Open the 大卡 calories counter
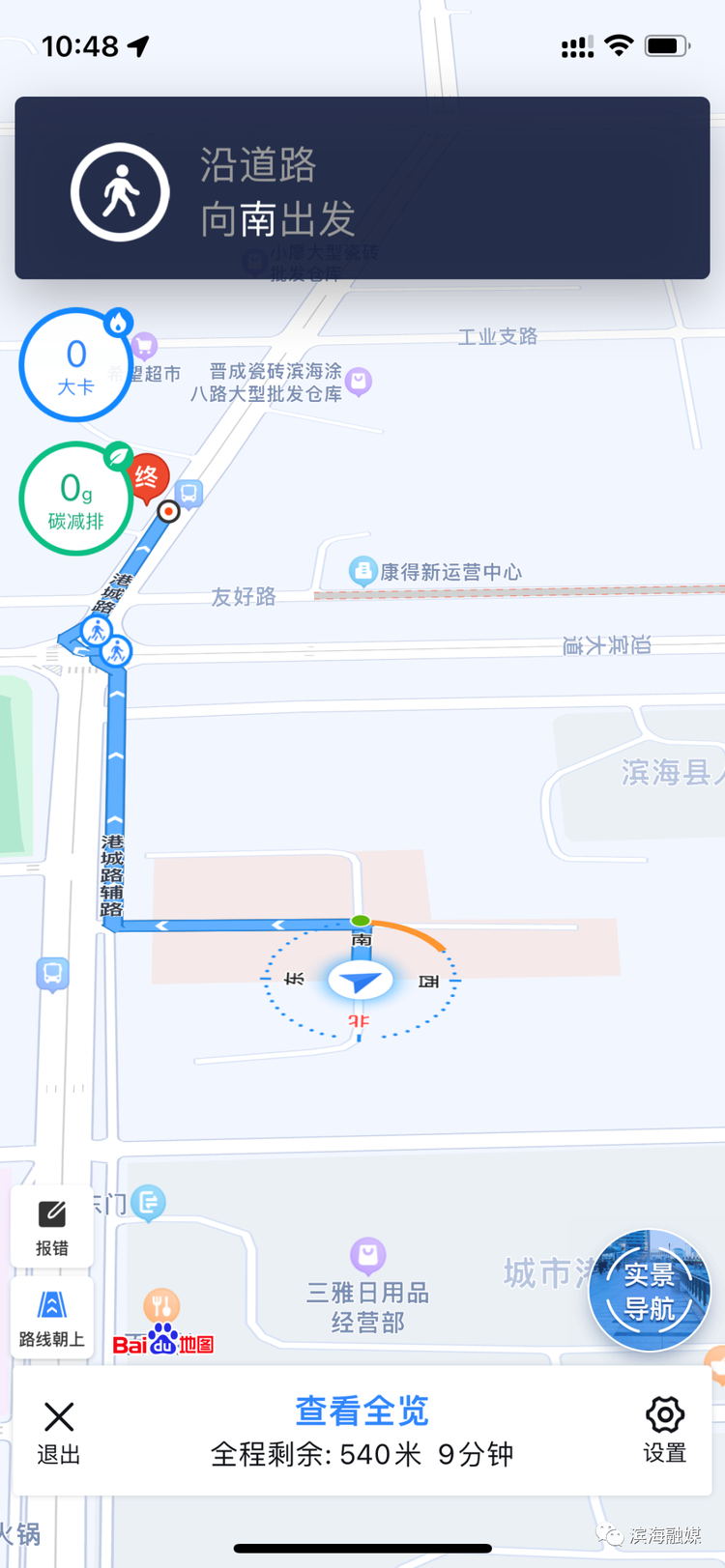Screen dimensions: 725x1568 click(75, 365)
